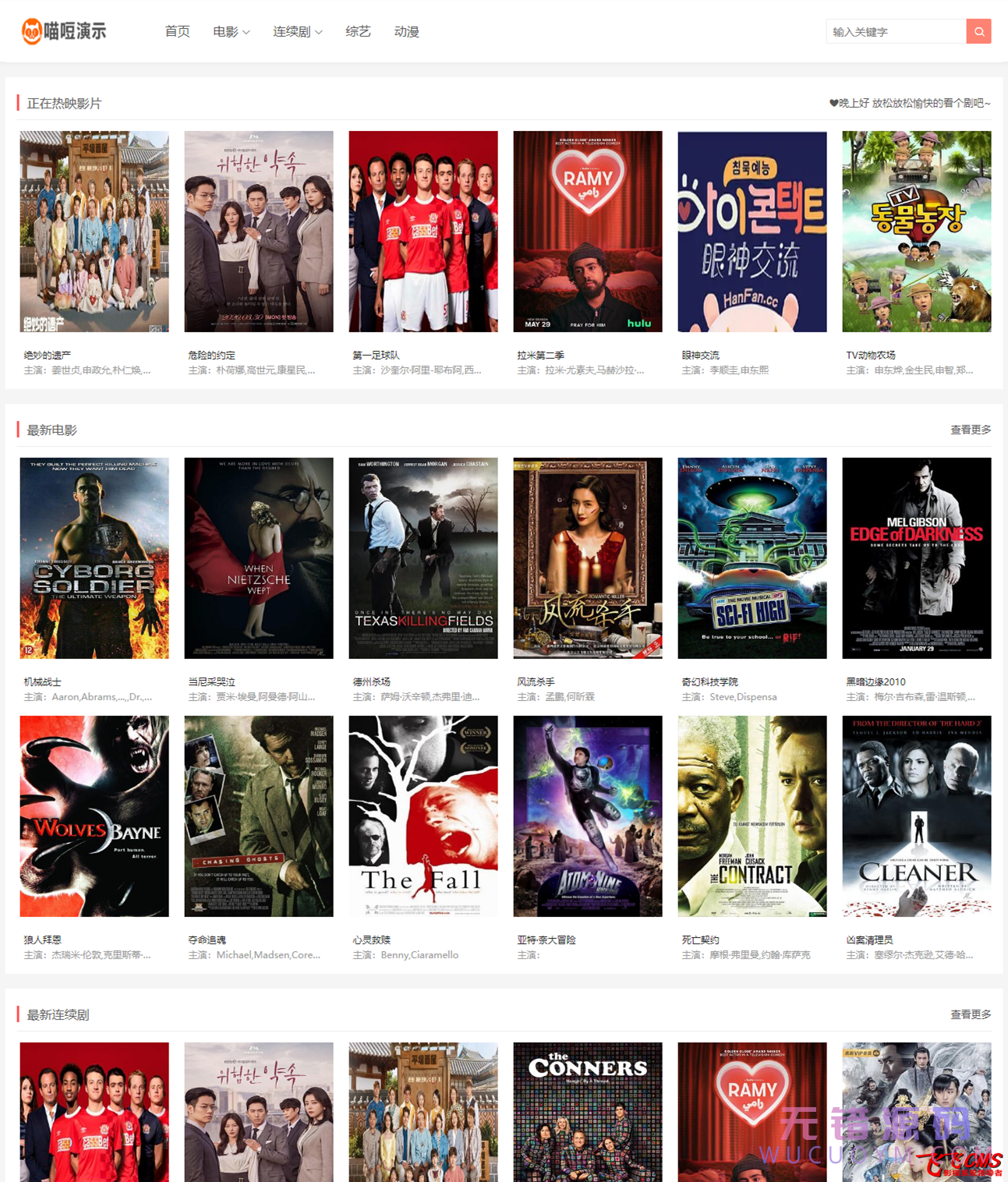This screenshot has height=1182, width=1008.
Task: Open the movie 风流杀手
Action: pyautogui.click(x=587, y=558)
